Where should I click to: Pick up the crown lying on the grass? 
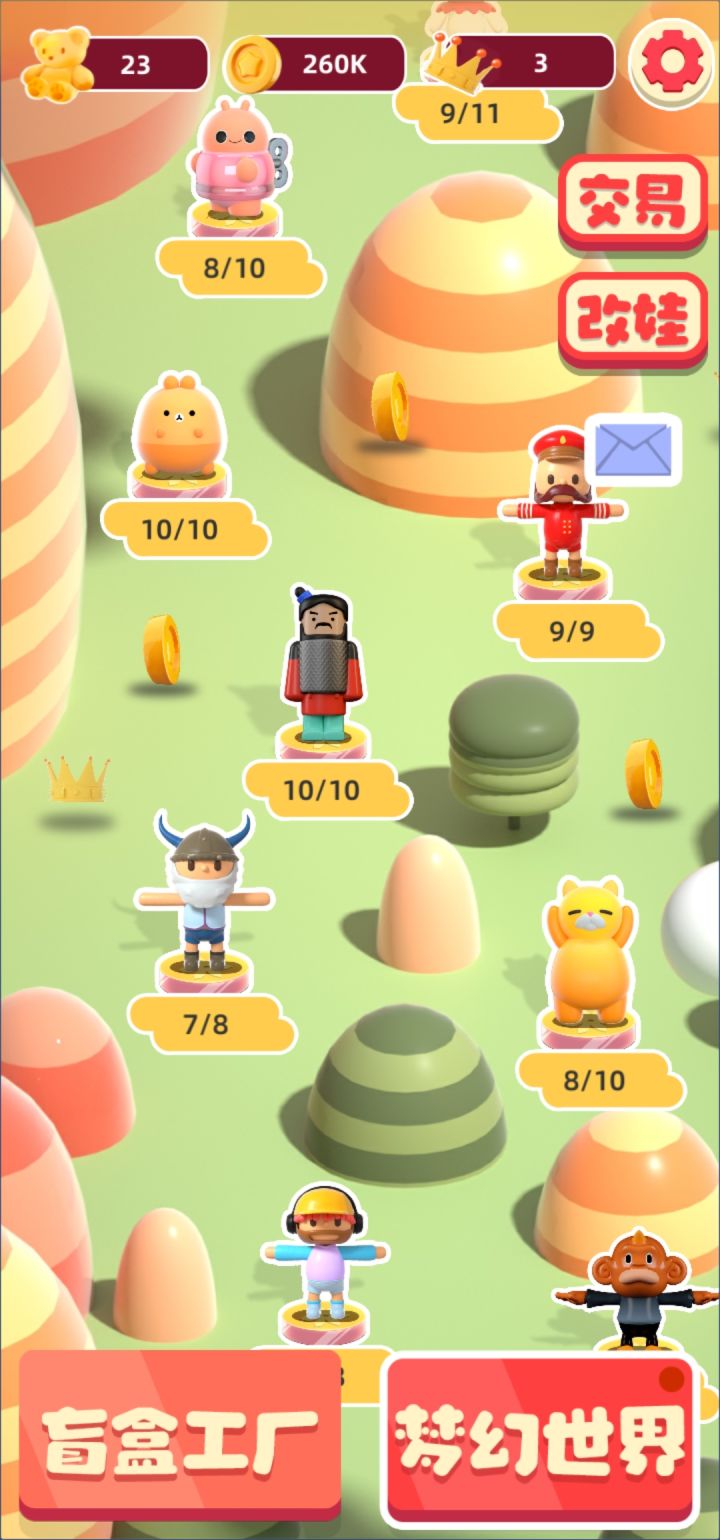coord(78,778)
